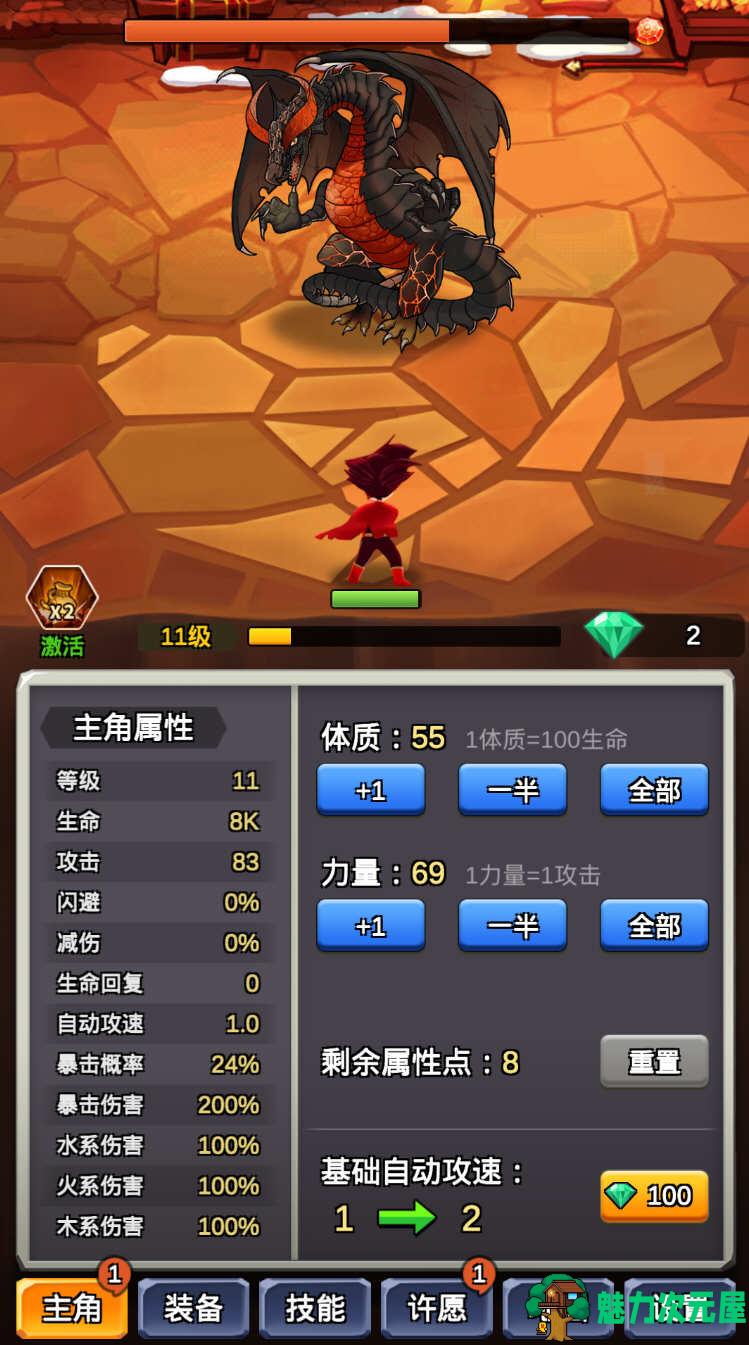The width and height of the screenshot is (749, 1345).
Task: Reset attribute points with 重置
Action: (x=654, y=1061)
